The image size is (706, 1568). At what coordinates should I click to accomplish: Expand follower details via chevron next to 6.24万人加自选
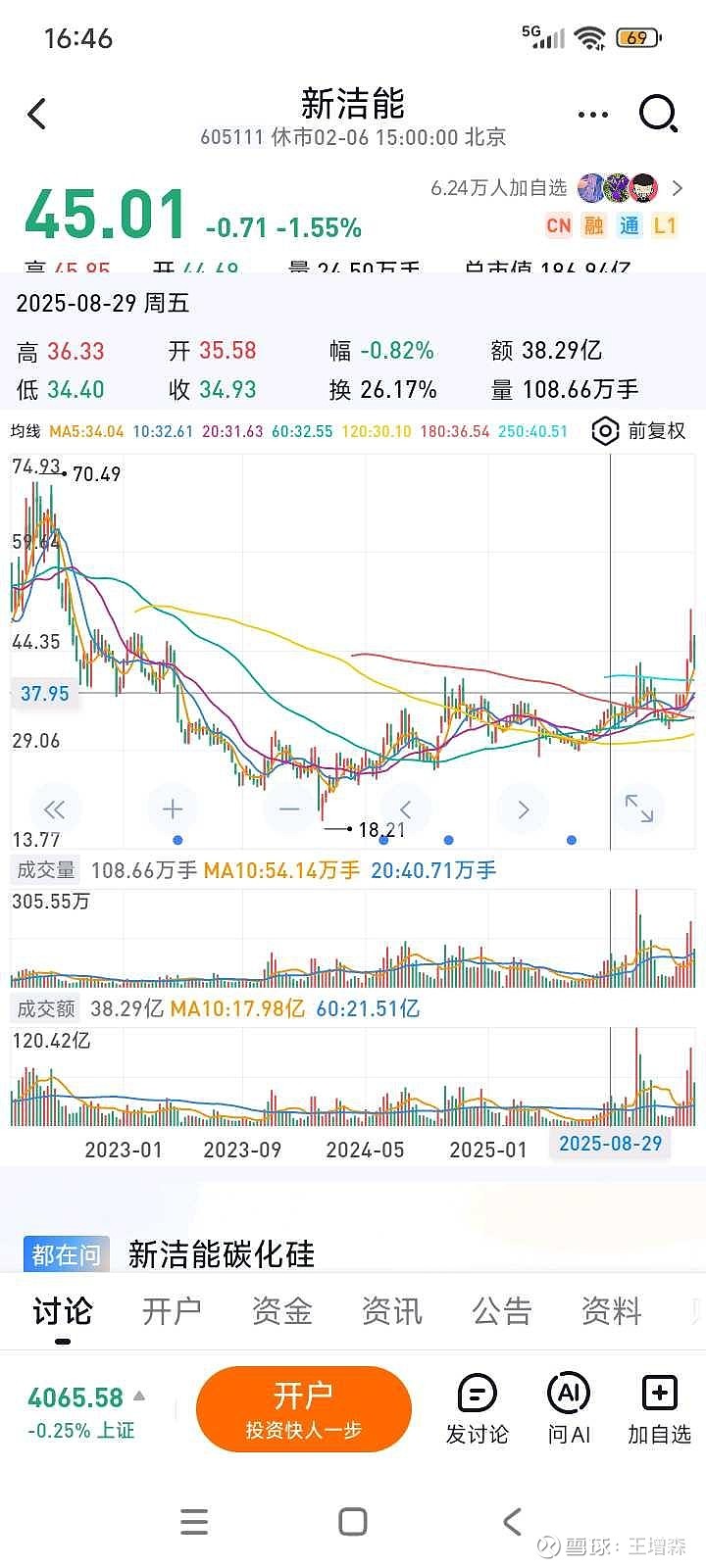point(679,188)
